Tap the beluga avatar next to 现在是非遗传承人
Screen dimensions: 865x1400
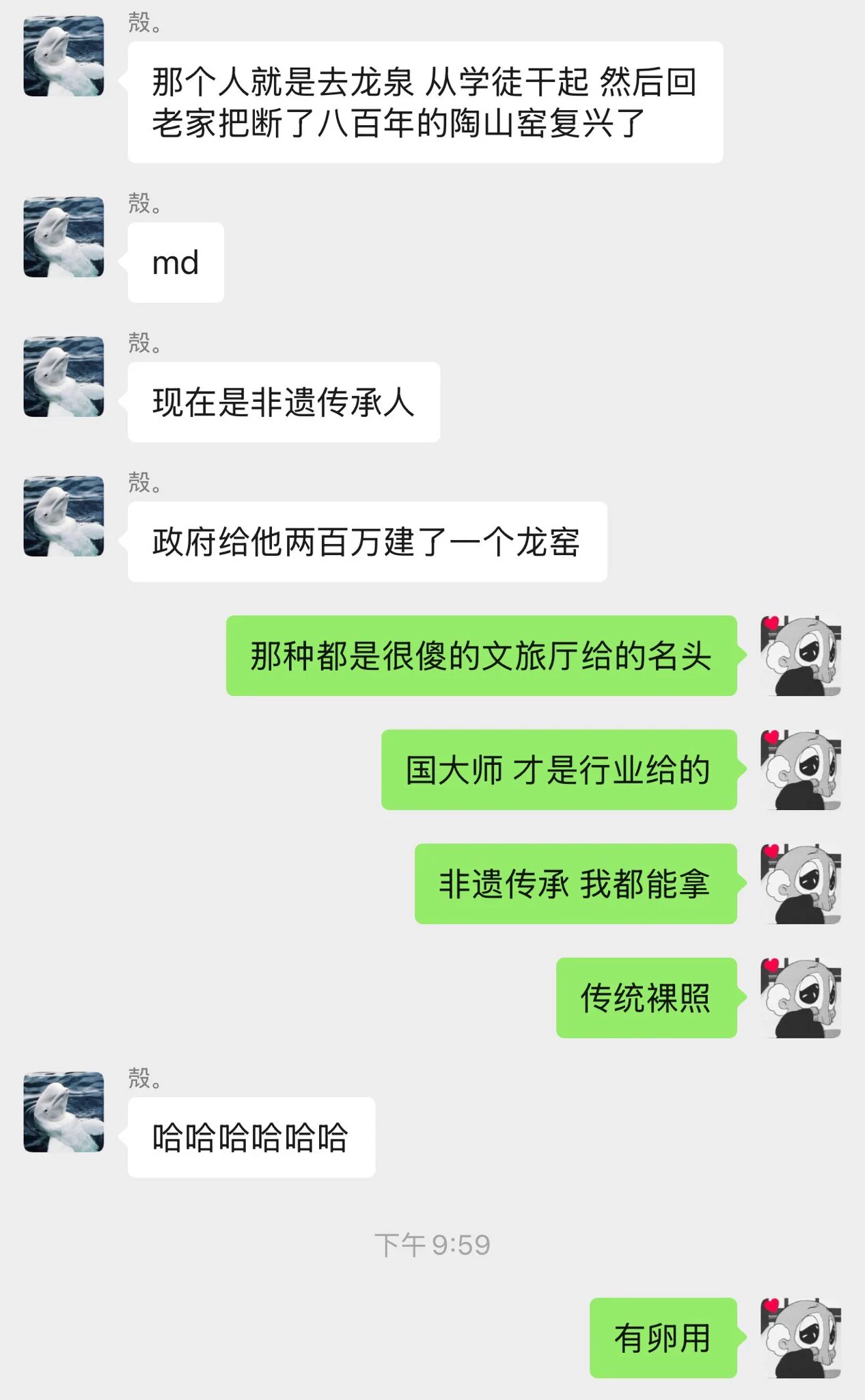click(x=64, y=376)
